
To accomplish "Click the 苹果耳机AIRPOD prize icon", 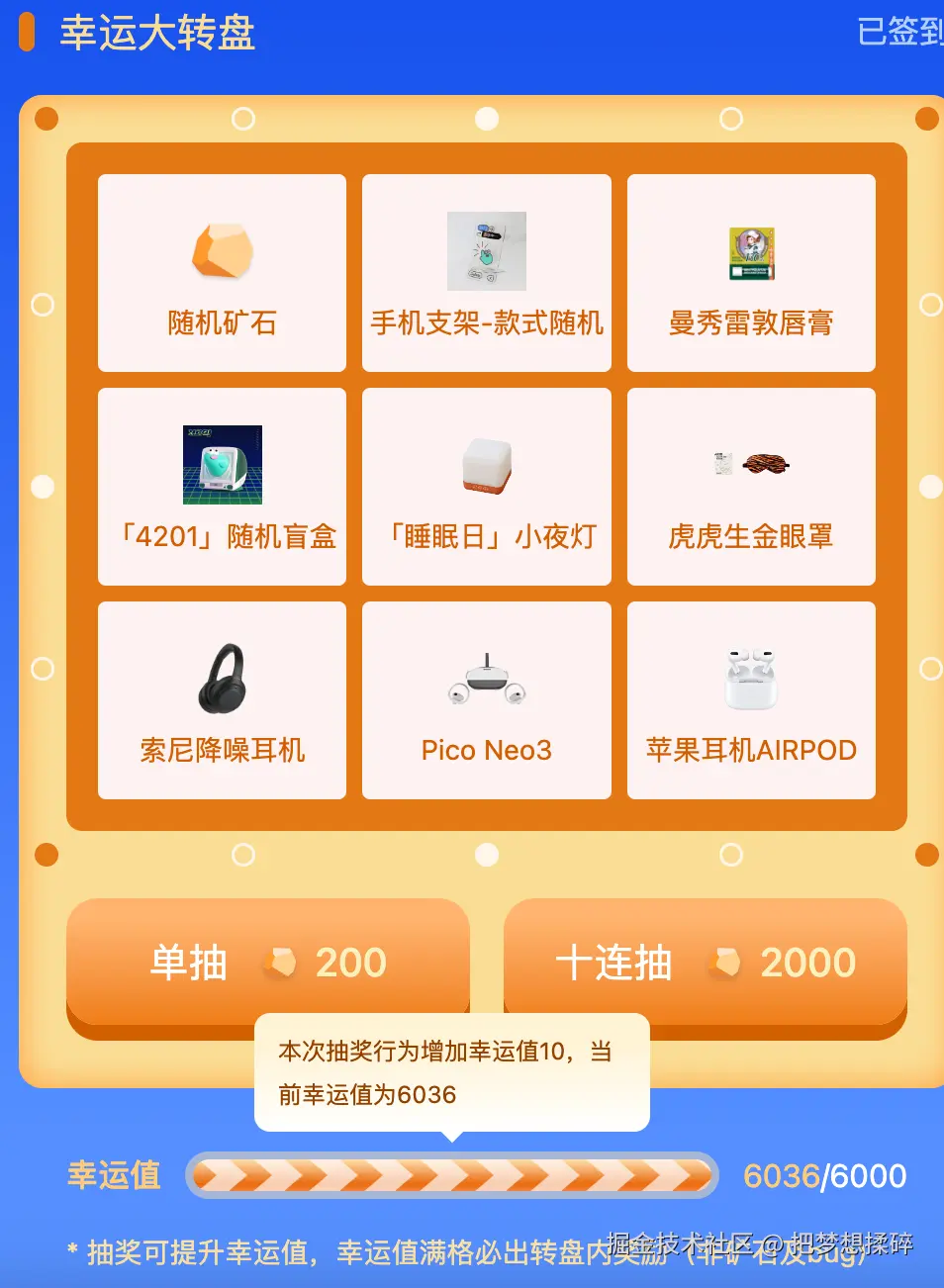I will click(750, 678).
